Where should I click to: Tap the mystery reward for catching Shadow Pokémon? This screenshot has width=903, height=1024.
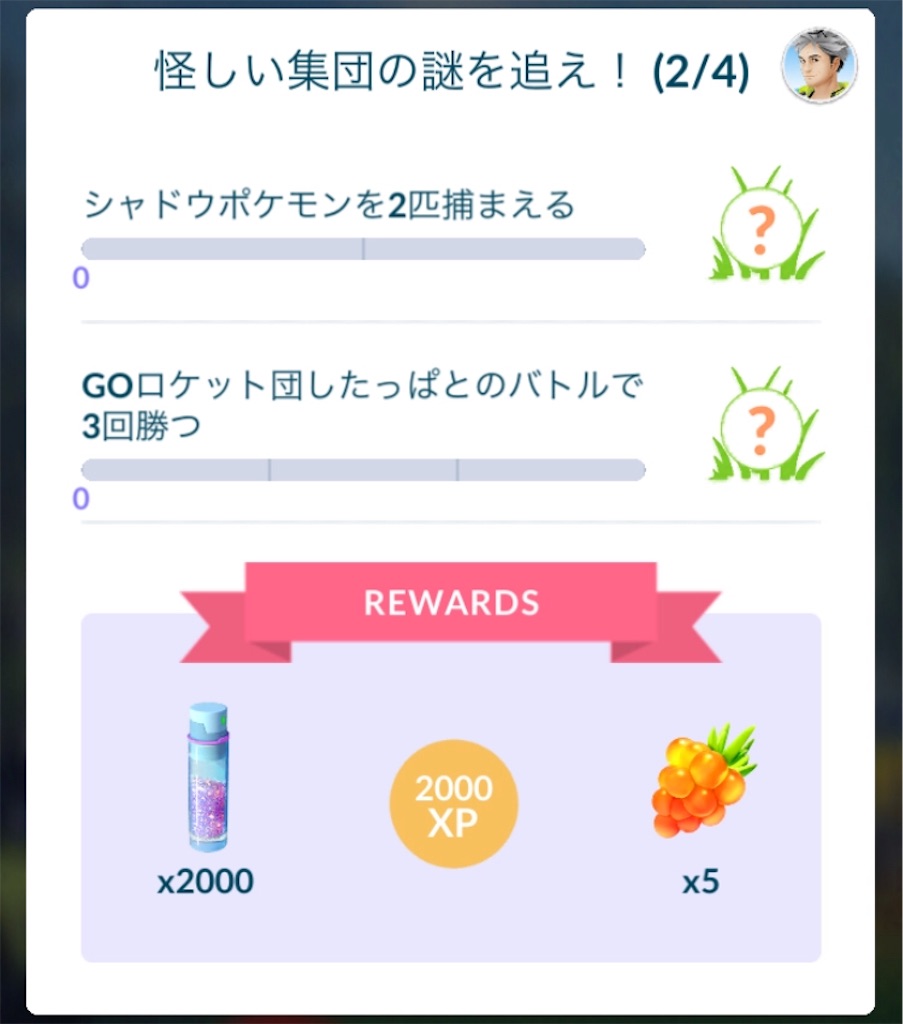[763, 227]
